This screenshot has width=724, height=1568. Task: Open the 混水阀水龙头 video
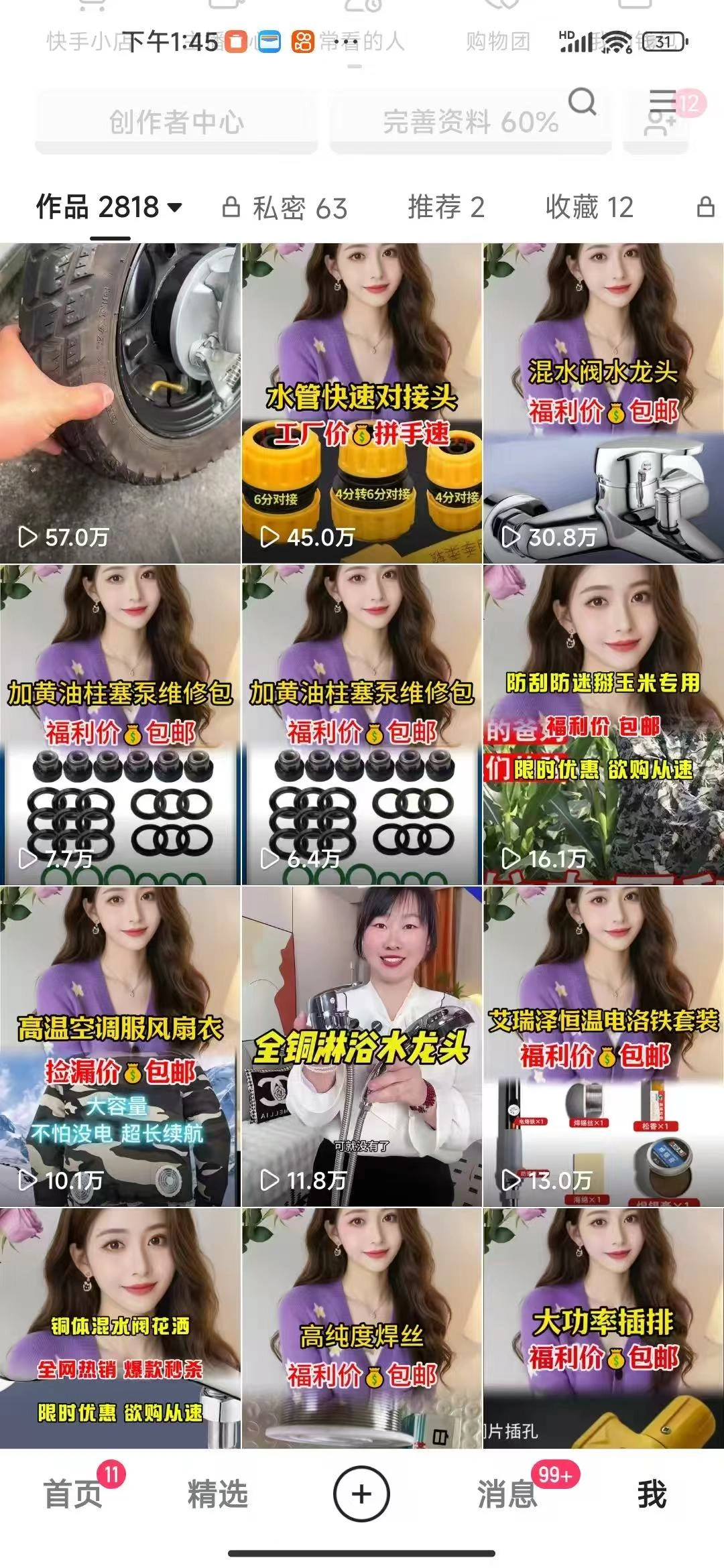[x=603, y=403]
